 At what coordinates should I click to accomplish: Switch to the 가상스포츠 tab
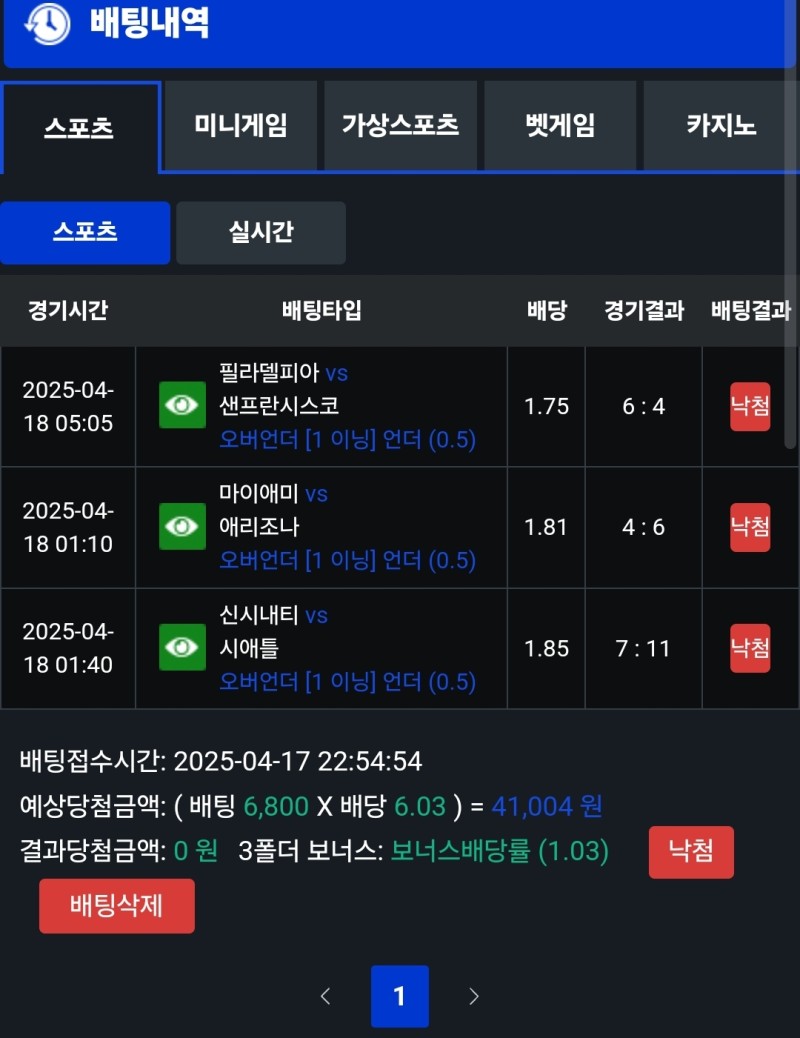click(x=400, y=126)
